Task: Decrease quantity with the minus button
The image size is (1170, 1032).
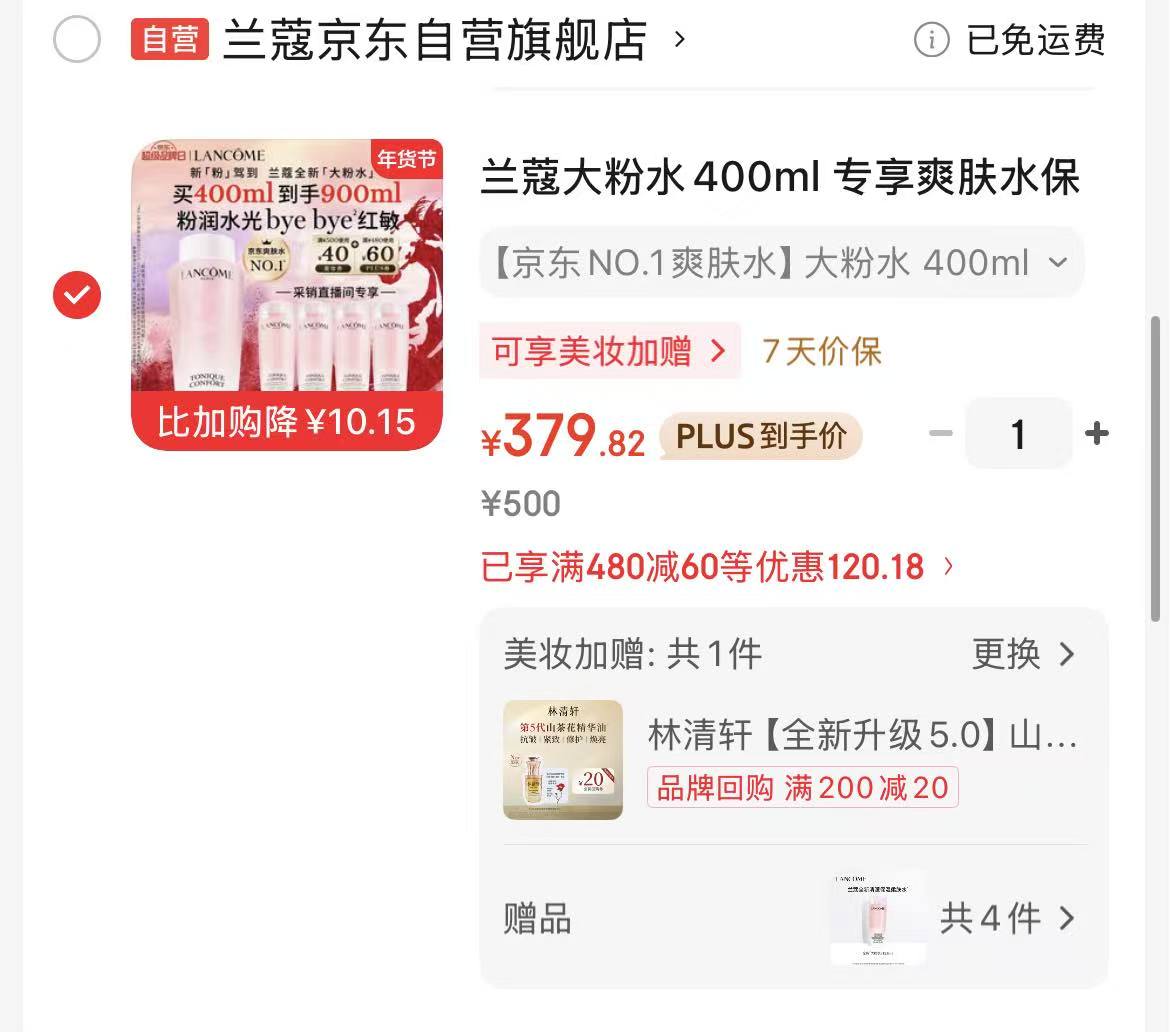Action: point(940,433)
